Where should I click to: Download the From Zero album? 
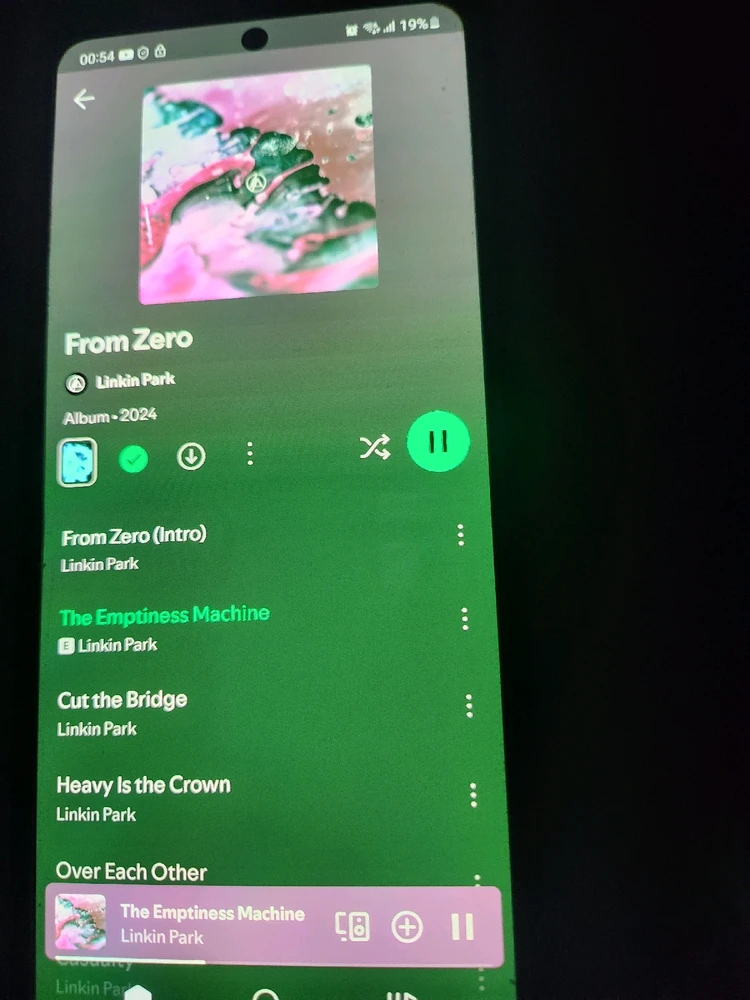191,457
